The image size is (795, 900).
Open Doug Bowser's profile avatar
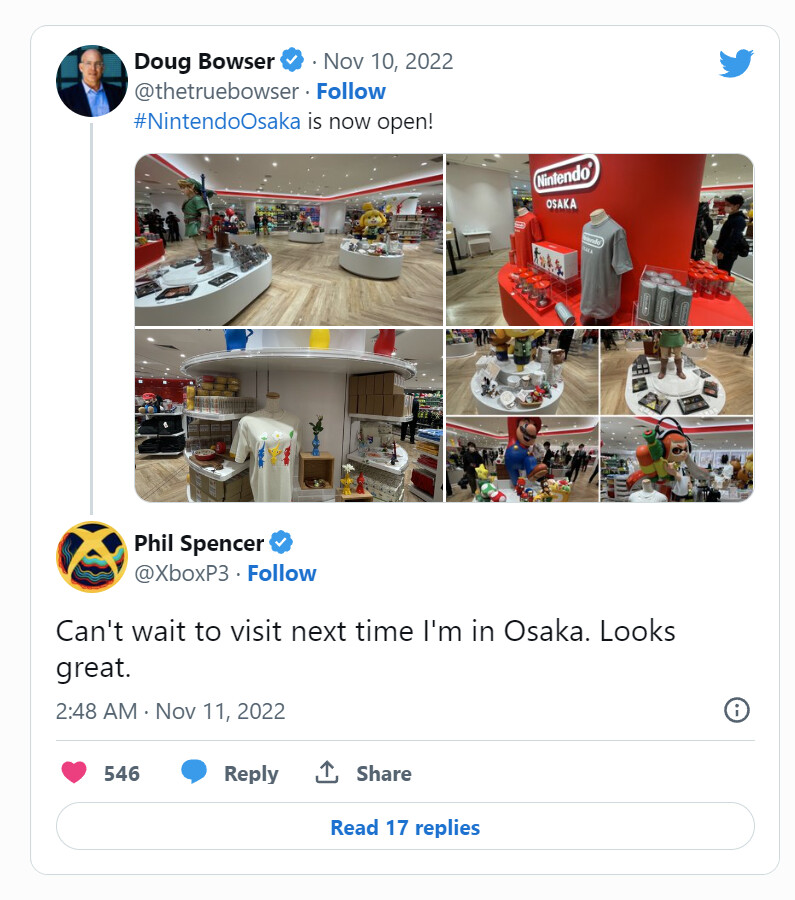(x=92, y=81)
